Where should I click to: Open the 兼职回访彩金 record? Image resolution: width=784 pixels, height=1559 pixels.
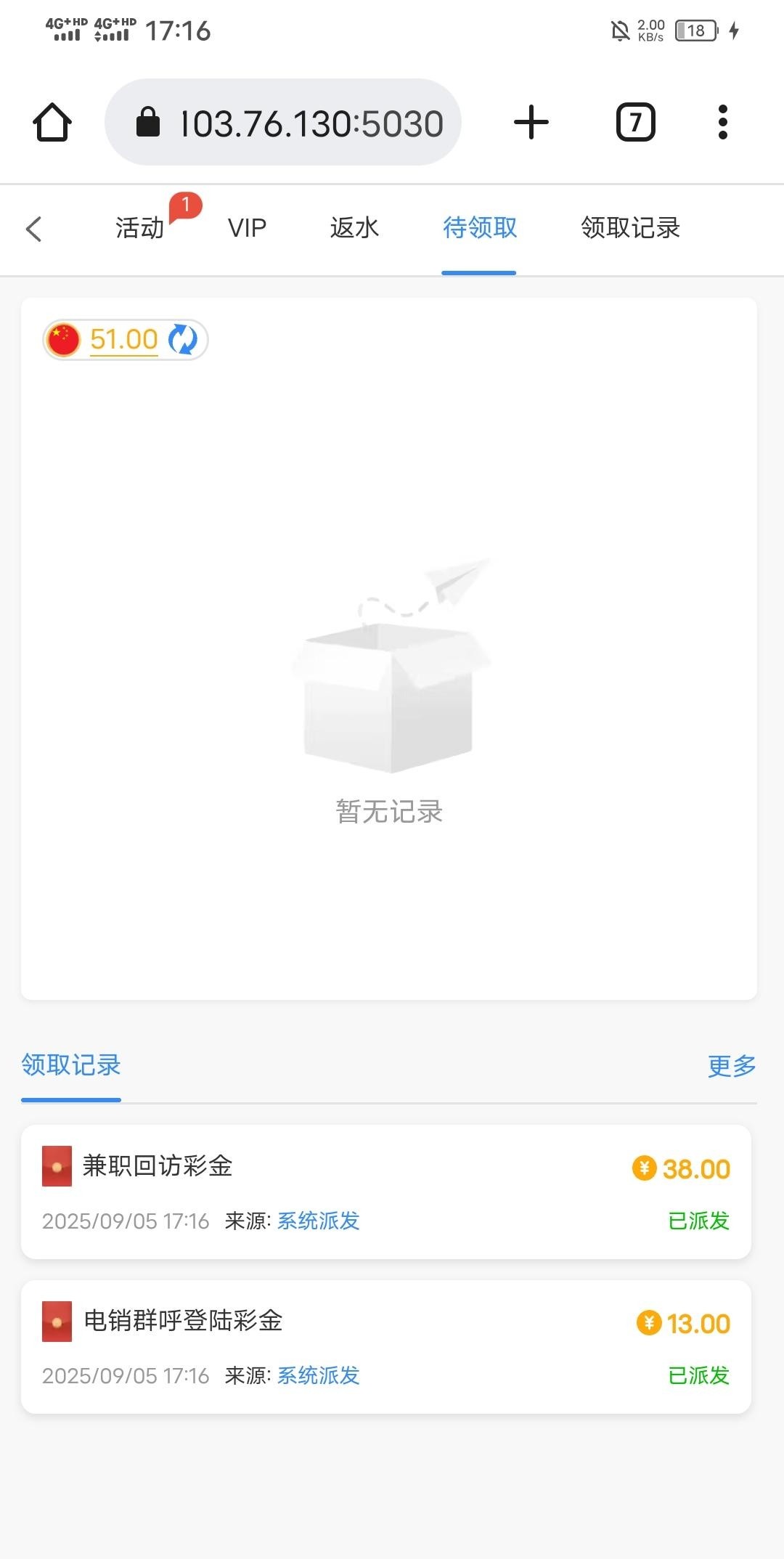386,1191
